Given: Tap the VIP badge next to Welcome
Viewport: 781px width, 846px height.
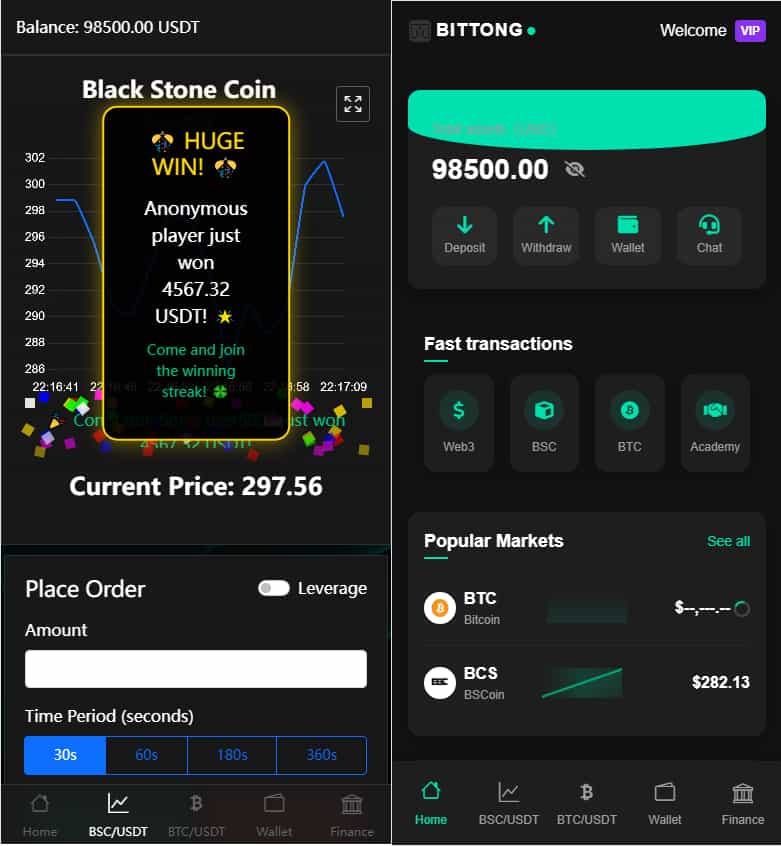Looking at the screenshot, I should tap(750, 30).
